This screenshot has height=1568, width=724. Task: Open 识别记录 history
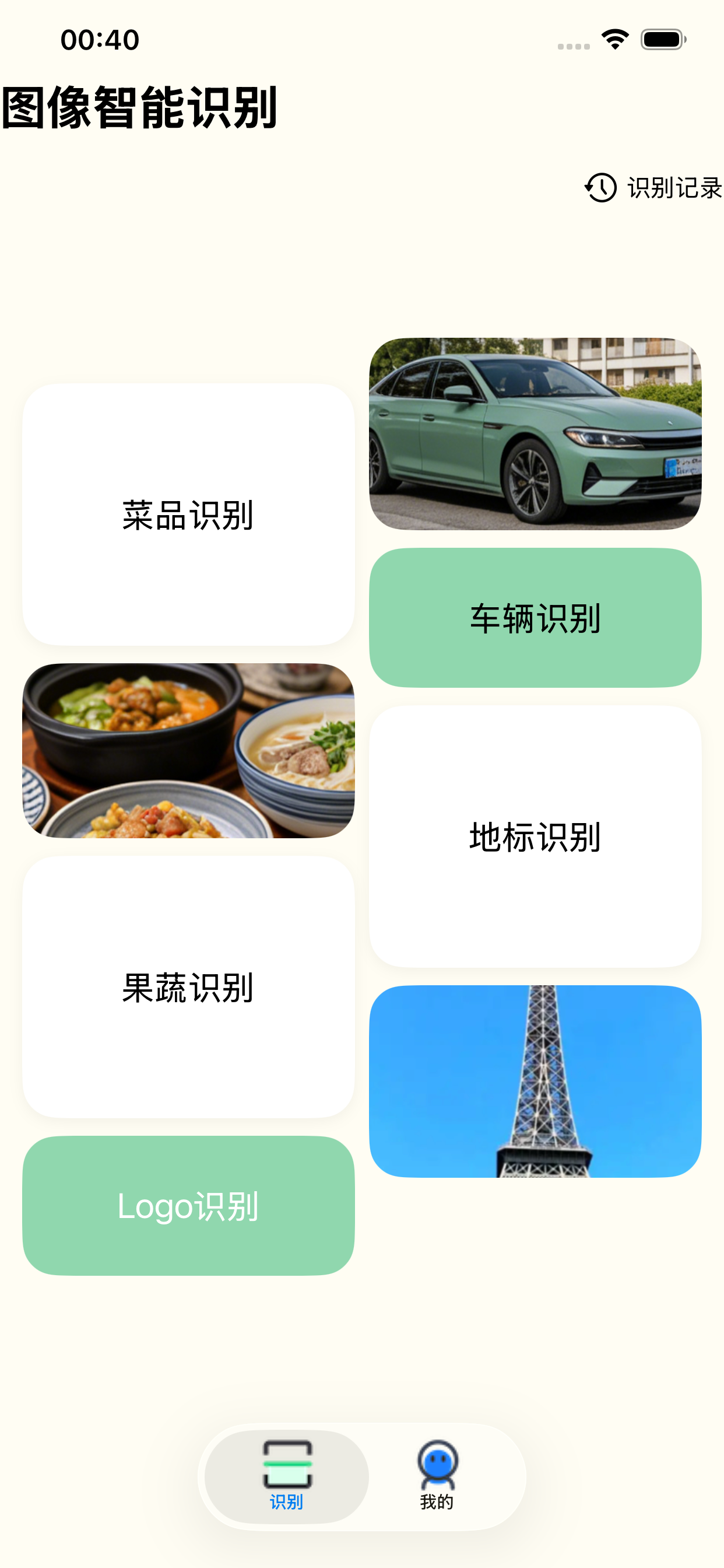click(x=653, y=187)
